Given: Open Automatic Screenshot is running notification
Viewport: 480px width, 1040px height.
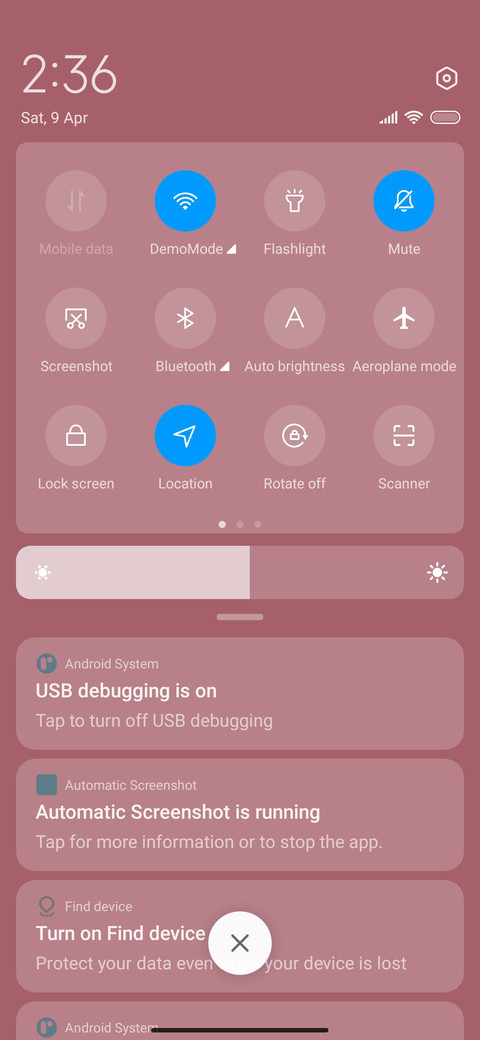Looking at the screenshot, I should 240,814.
